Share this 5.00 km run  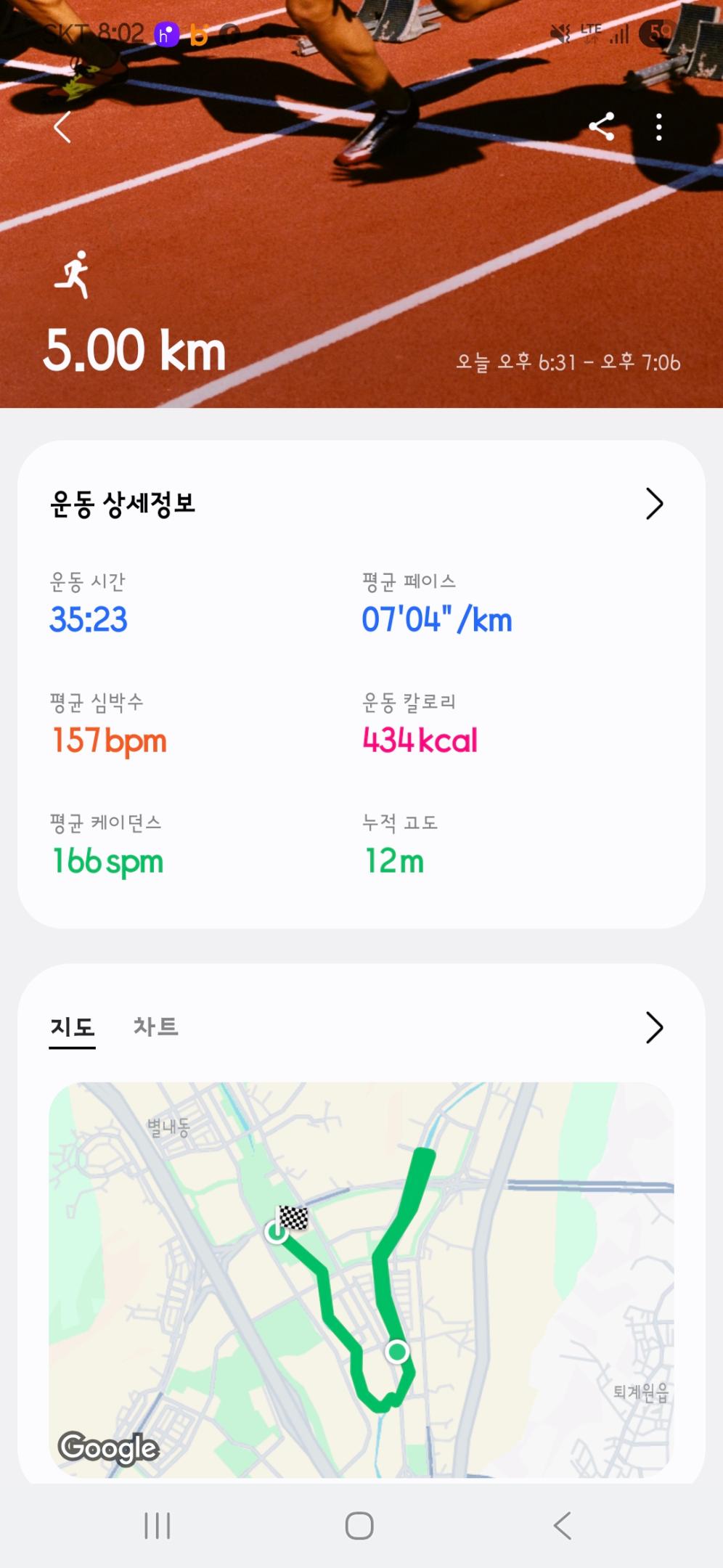pyautogui.click(x=602, y=127)
